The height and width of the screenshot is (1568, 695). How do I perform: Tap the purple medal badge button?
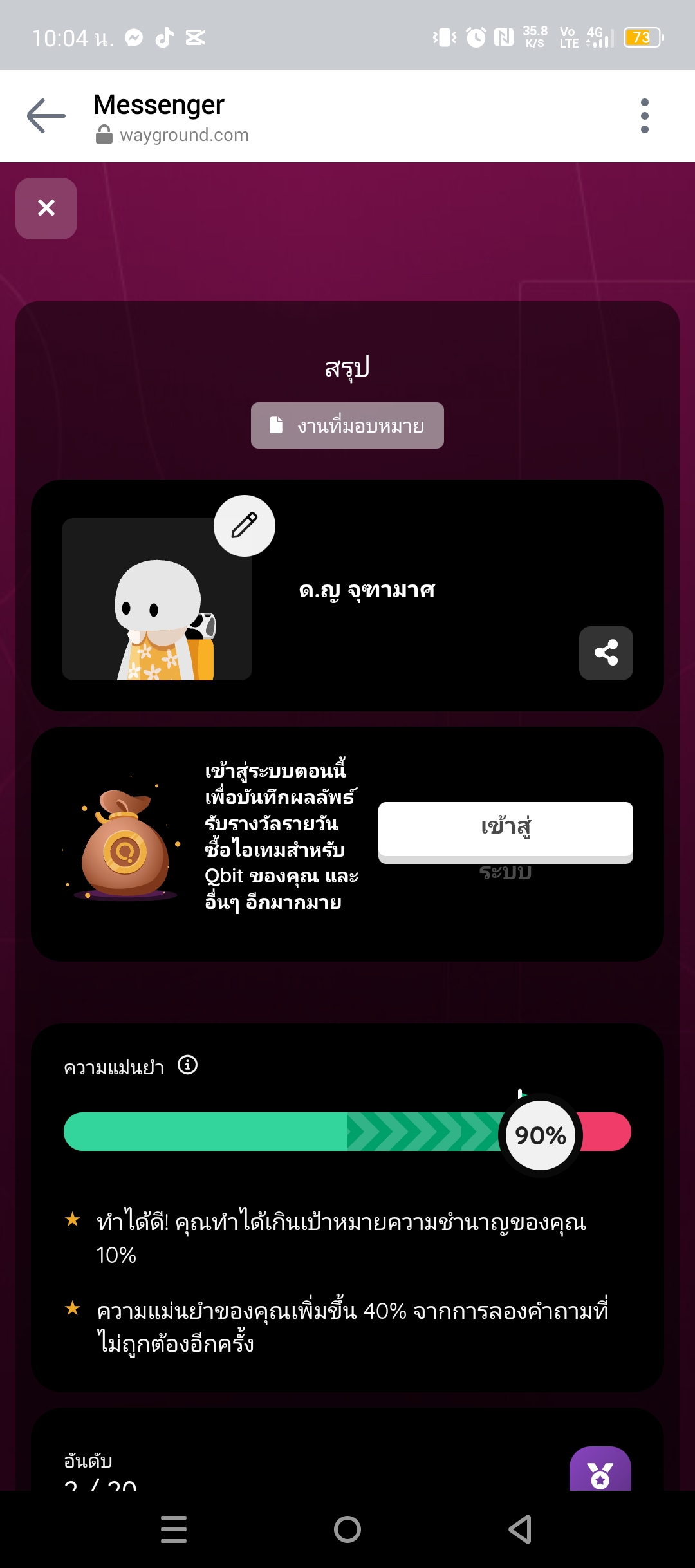[x=600, y=1470]
